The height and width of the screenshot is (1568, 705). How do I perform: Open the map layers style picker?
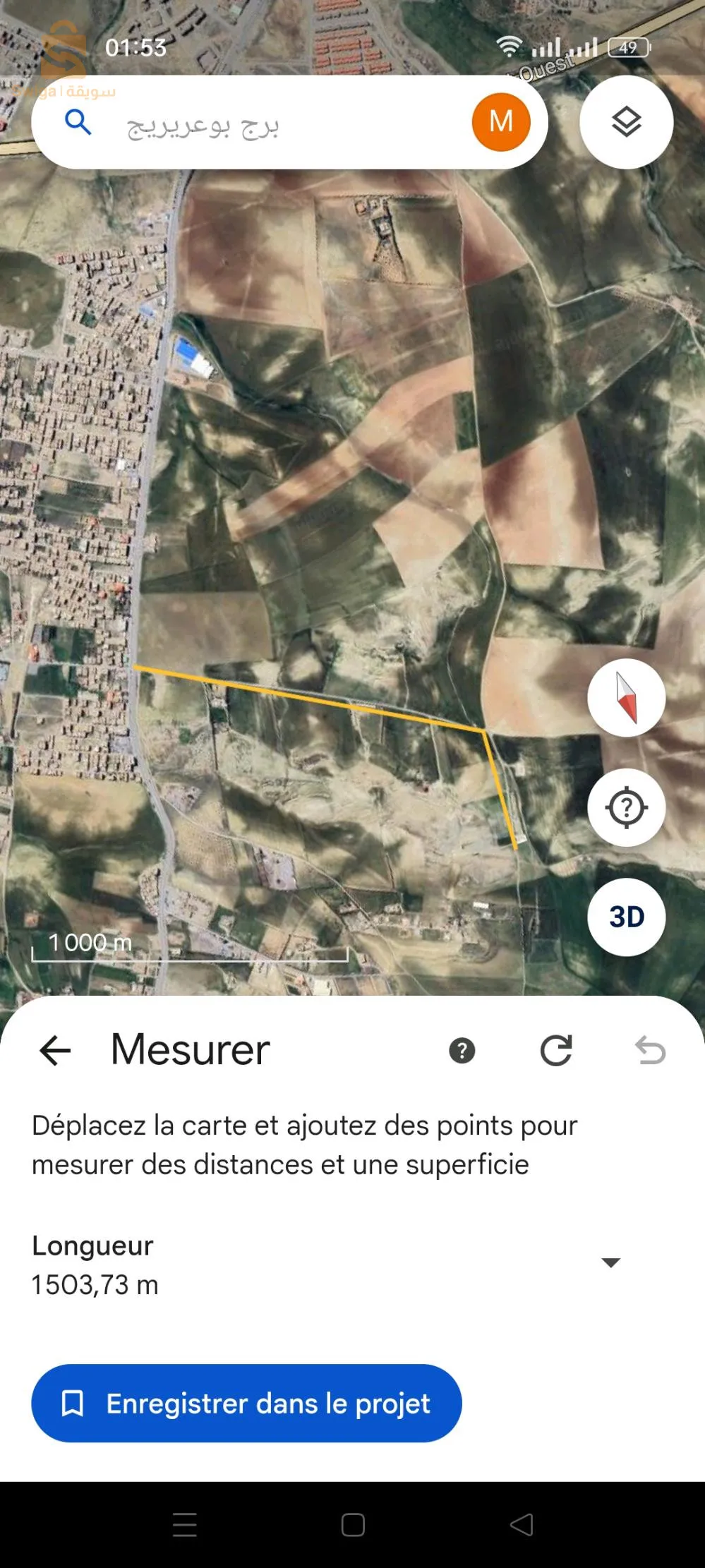626,121
